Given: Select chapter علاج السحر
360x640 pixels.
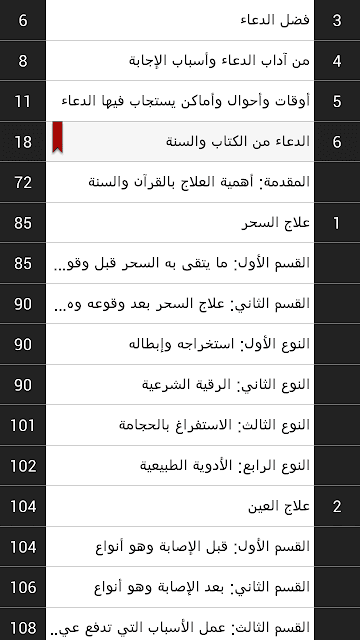Looking at the screenshot, I should click(x=180, y=222).
